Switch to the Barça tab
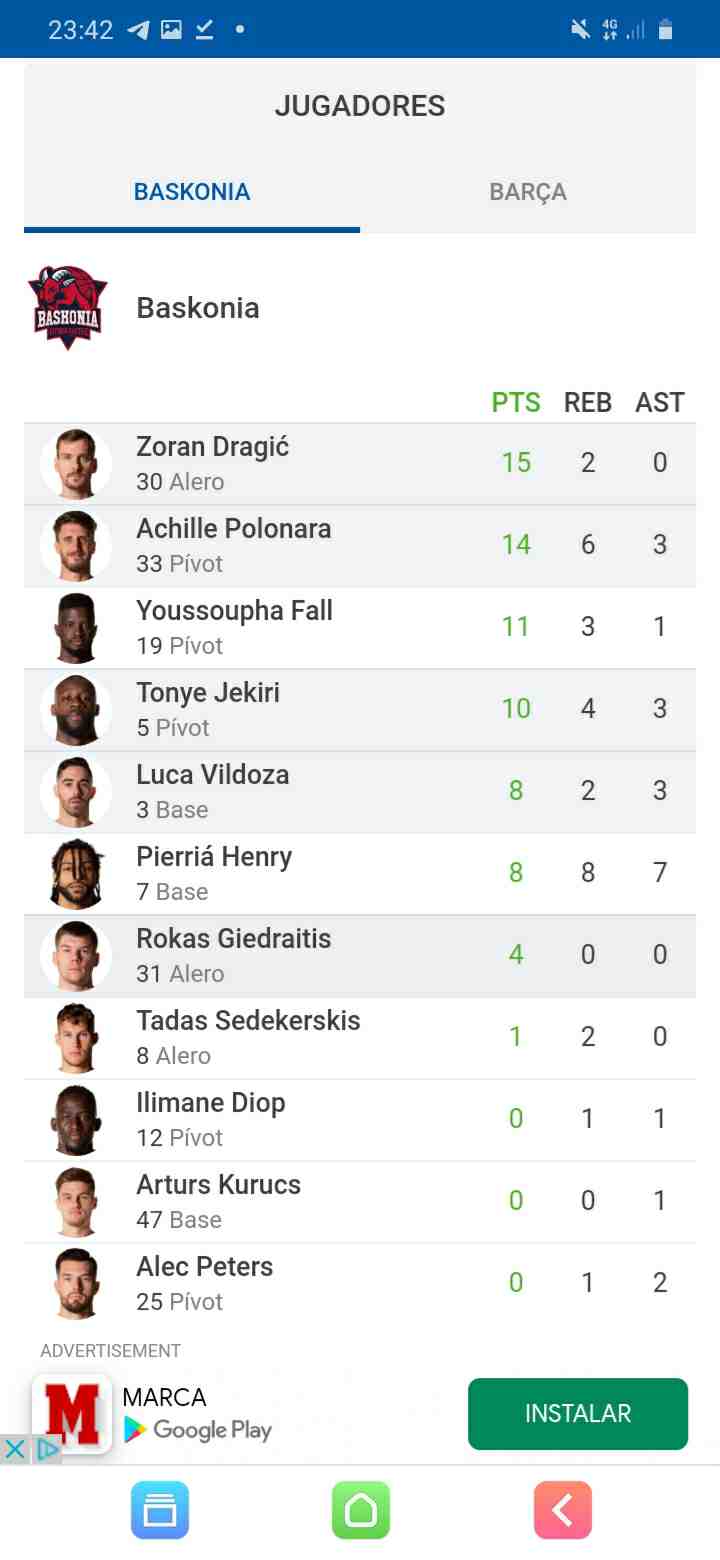The image size is (720, 1560). point(528,192)
